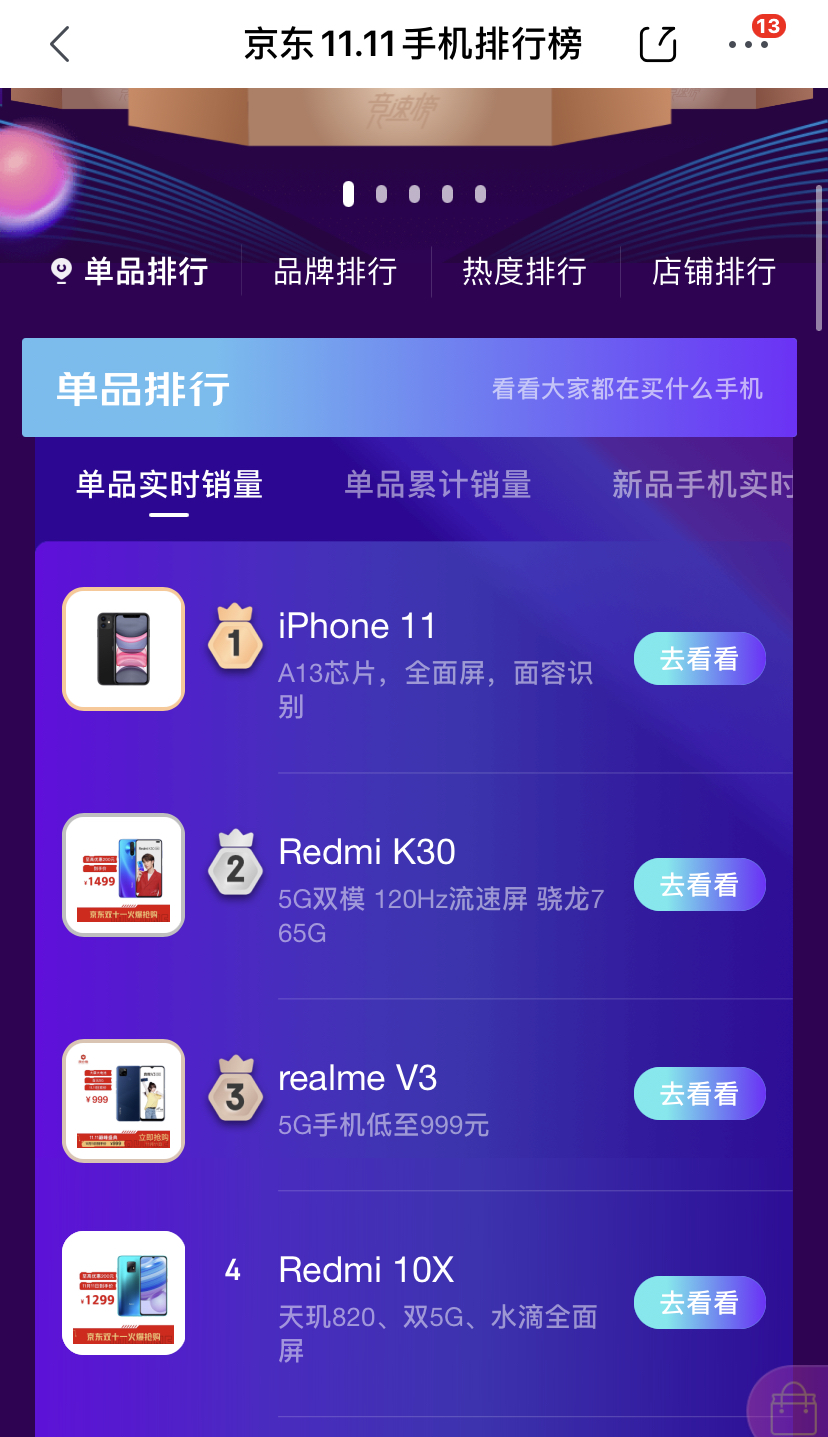Open the iPhone 11 product image
Viewport: 828px width, 1437px height.
point(124,649)
